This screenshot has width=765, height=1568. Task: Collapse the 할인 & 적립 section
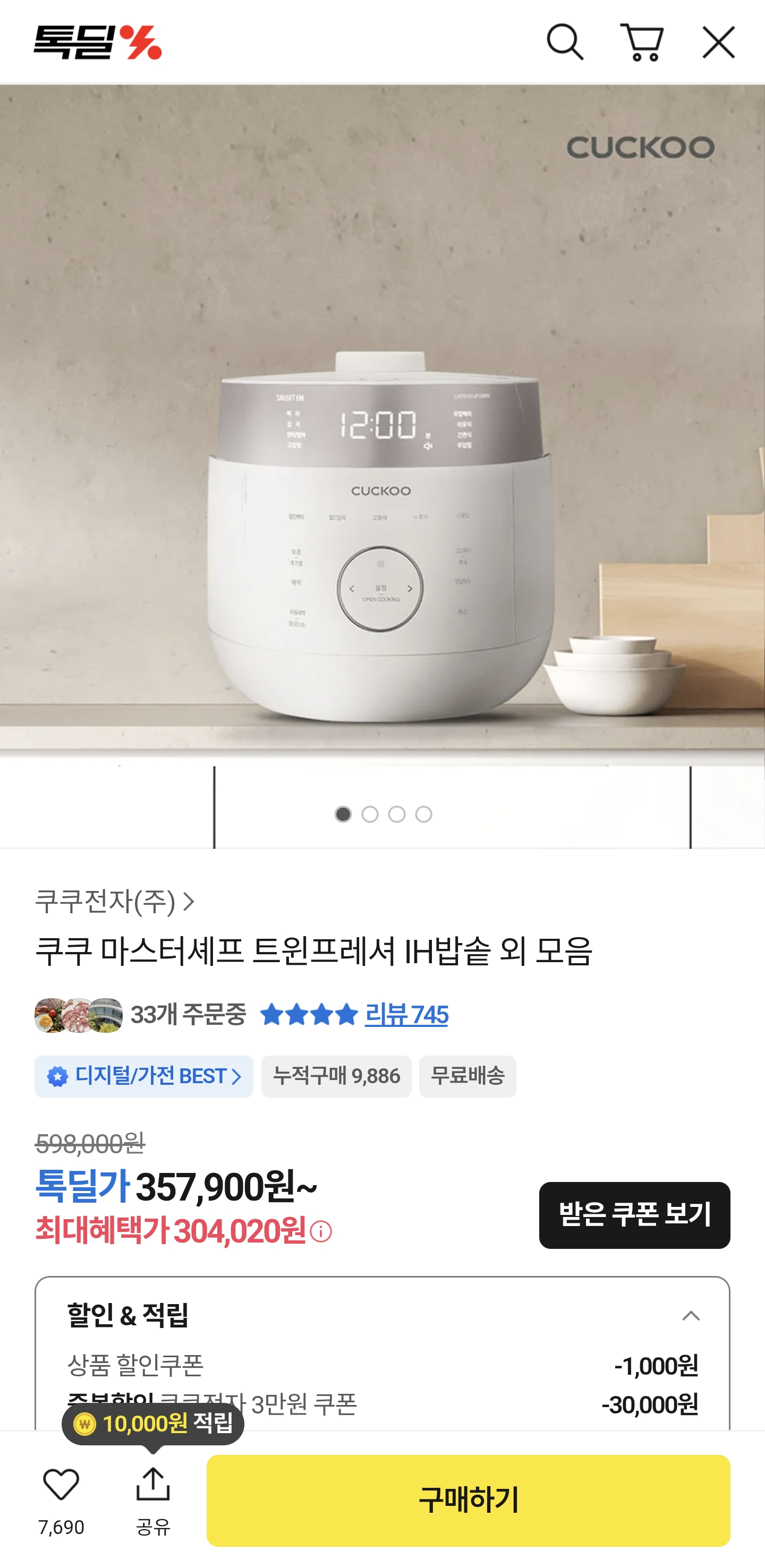coord(691,1315)
